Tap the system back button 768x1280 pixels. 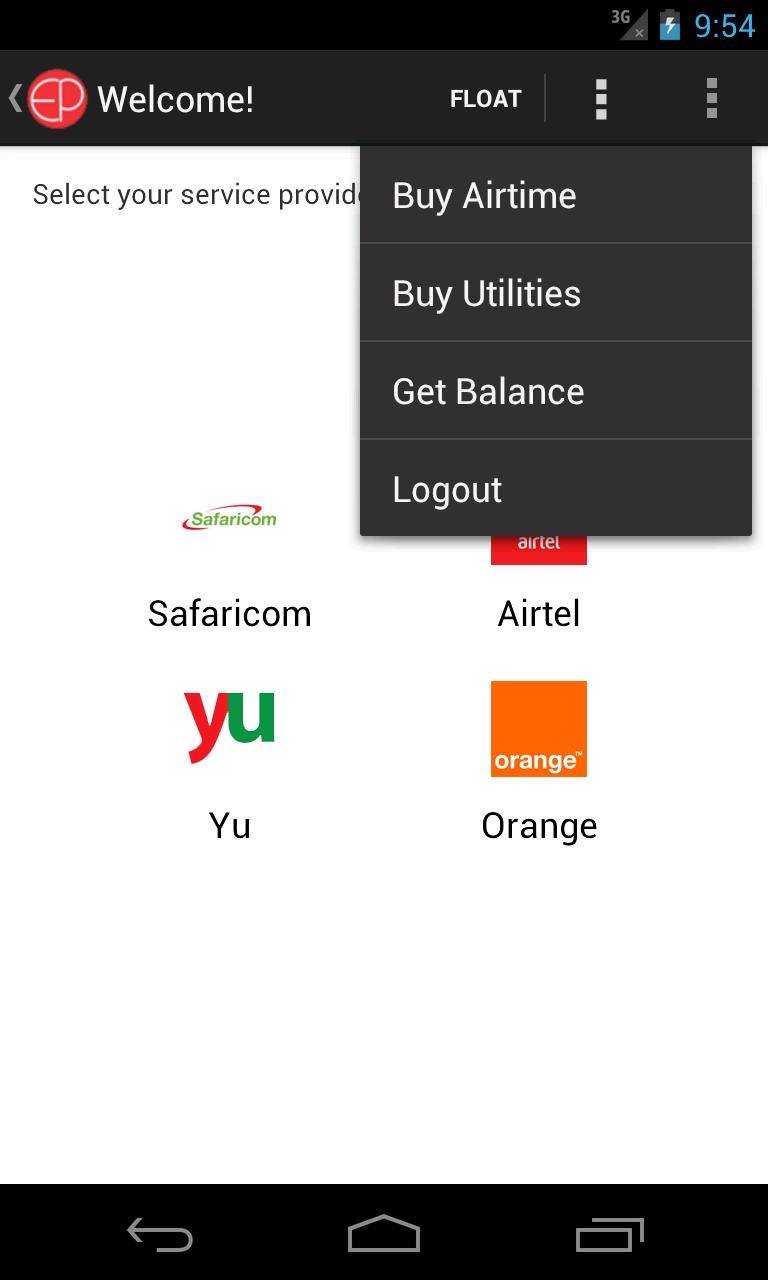(160, 1236)
